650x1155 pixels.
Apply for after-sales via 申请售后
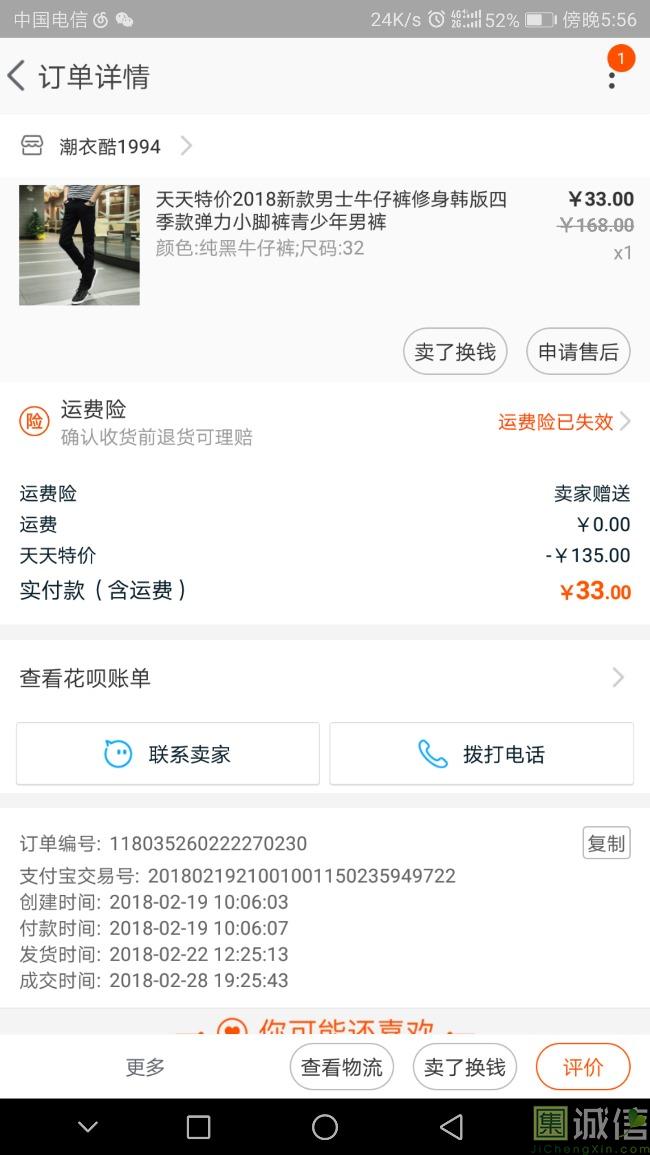pos(578,352)
